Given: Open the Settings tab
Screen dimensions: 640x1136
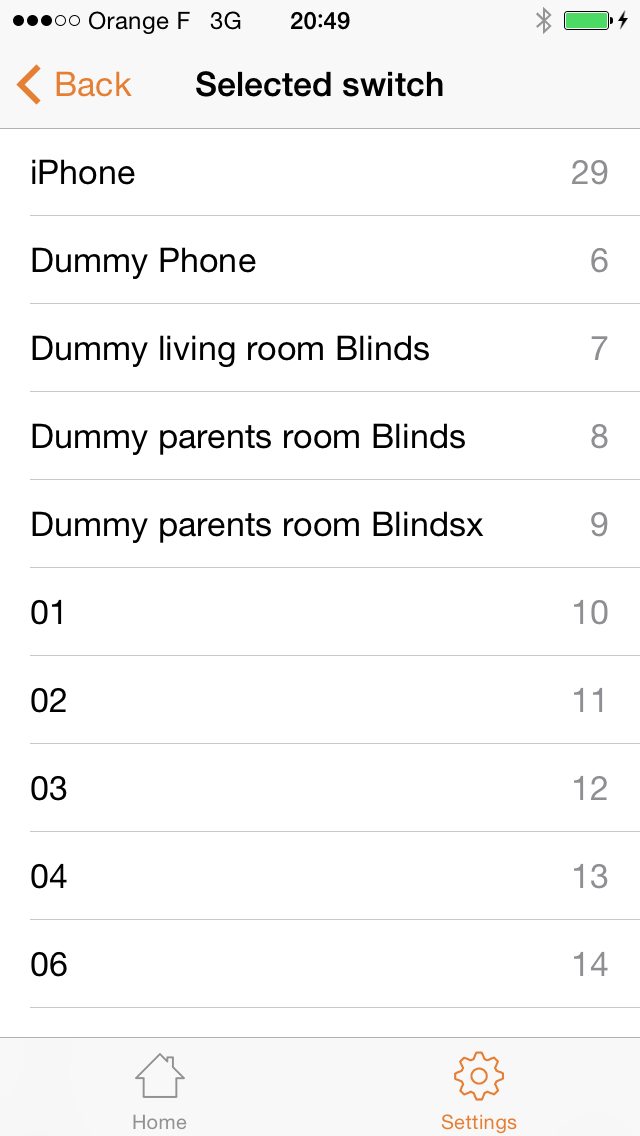Looking at the screenshot, I should click(479, 1090).
